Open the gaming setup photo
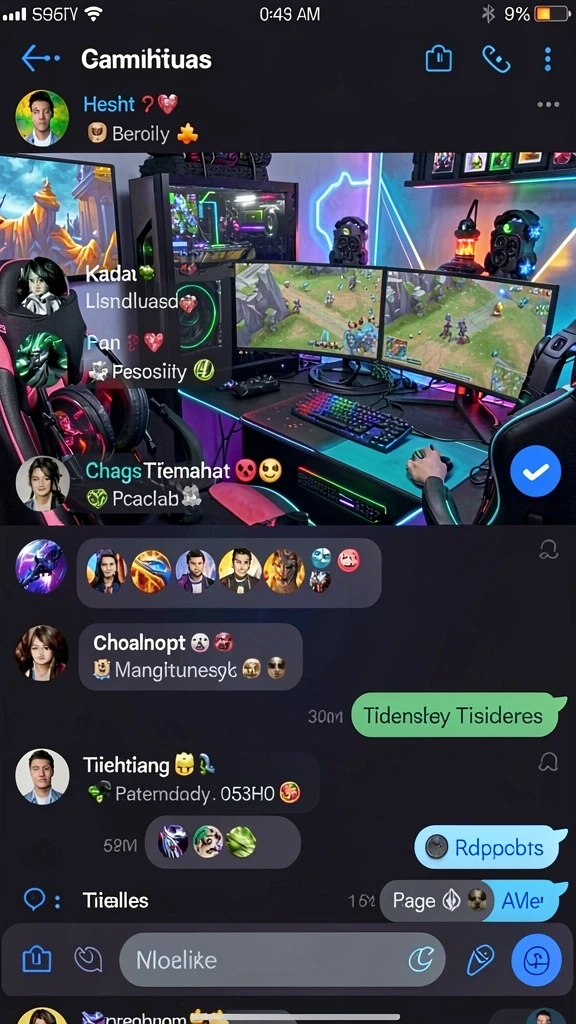Screen dimensions: 576x1024 (288, 339)
